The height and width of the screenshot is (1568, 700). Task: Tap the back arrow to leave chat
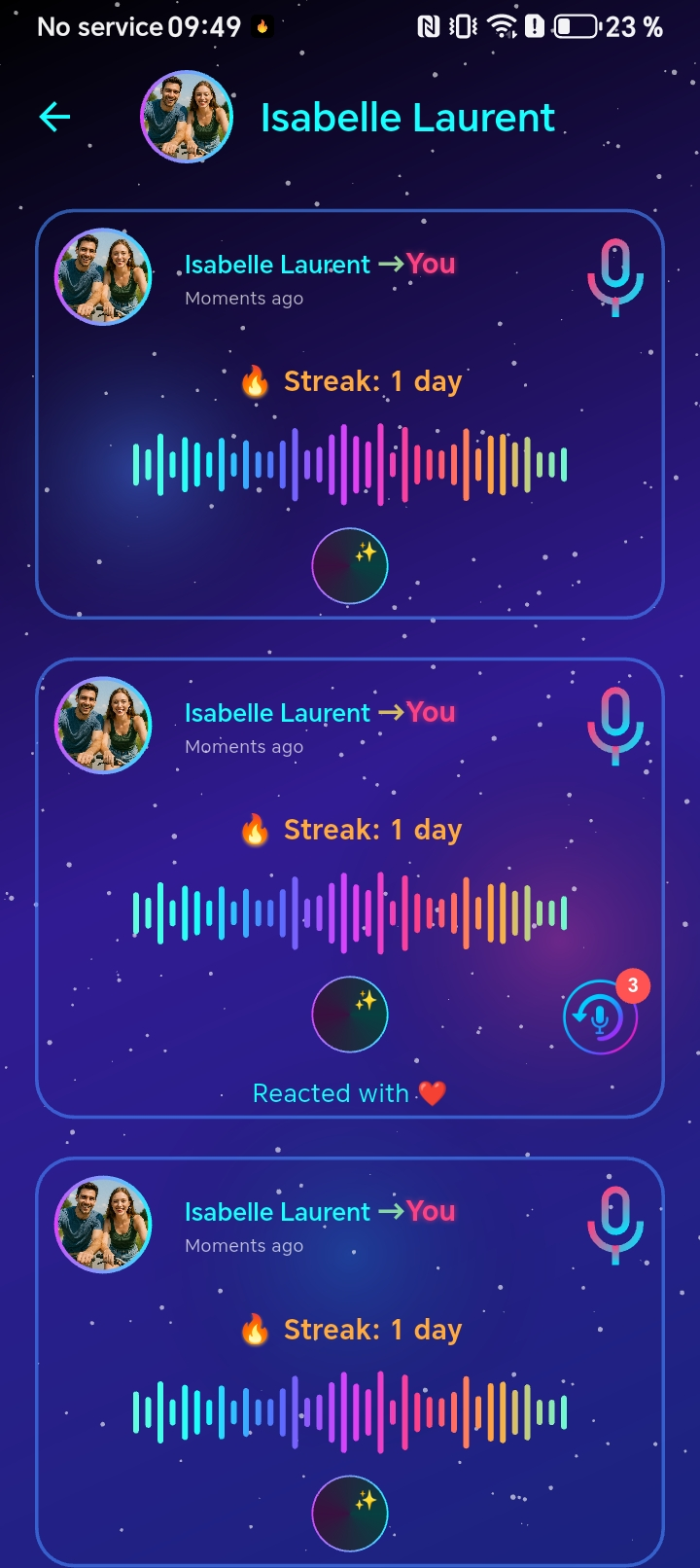pyautogui.click(x=54, y=117)
